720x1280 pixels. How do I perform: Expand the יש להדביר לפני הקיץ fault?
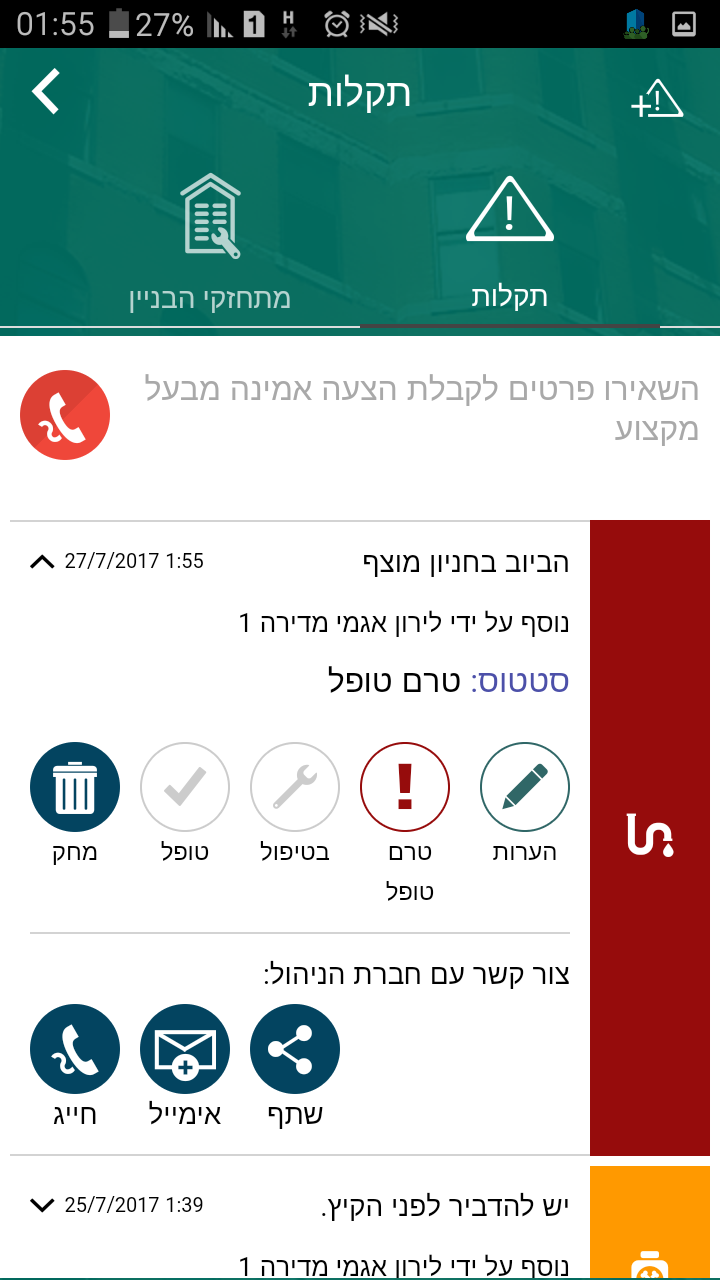(x=42, y=1206)
